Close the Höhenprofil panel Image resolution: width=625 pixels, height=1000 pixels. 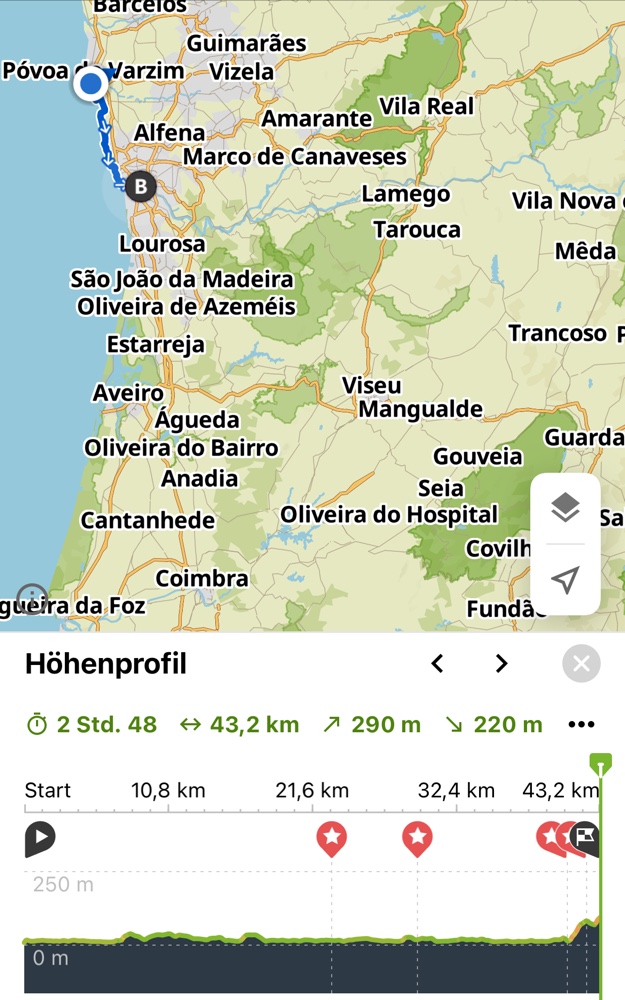pyautogui.click(x=581, y=664)
